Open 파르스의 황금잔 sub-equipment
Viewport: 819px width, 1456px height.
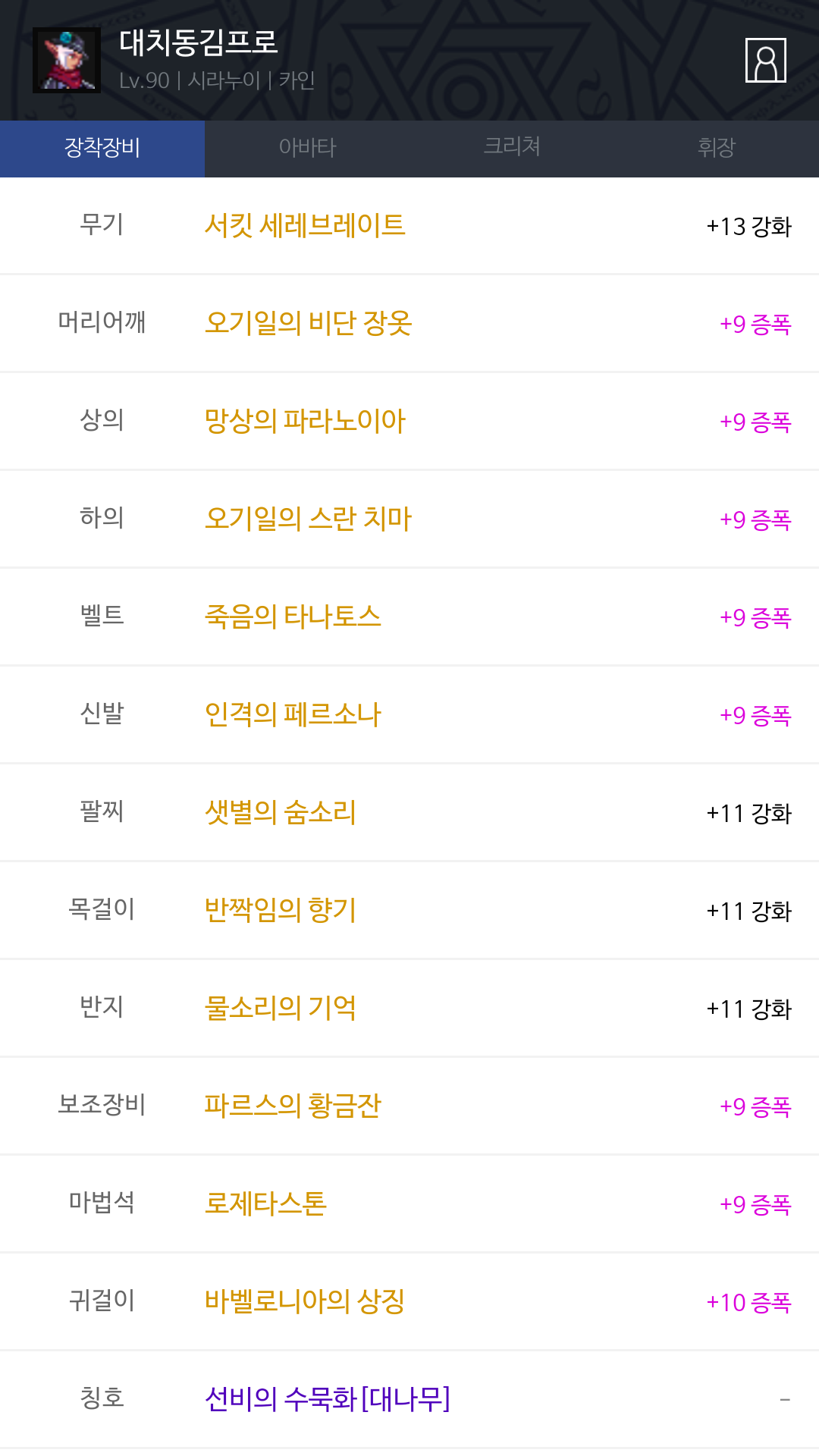click(x=293, y=1106)
